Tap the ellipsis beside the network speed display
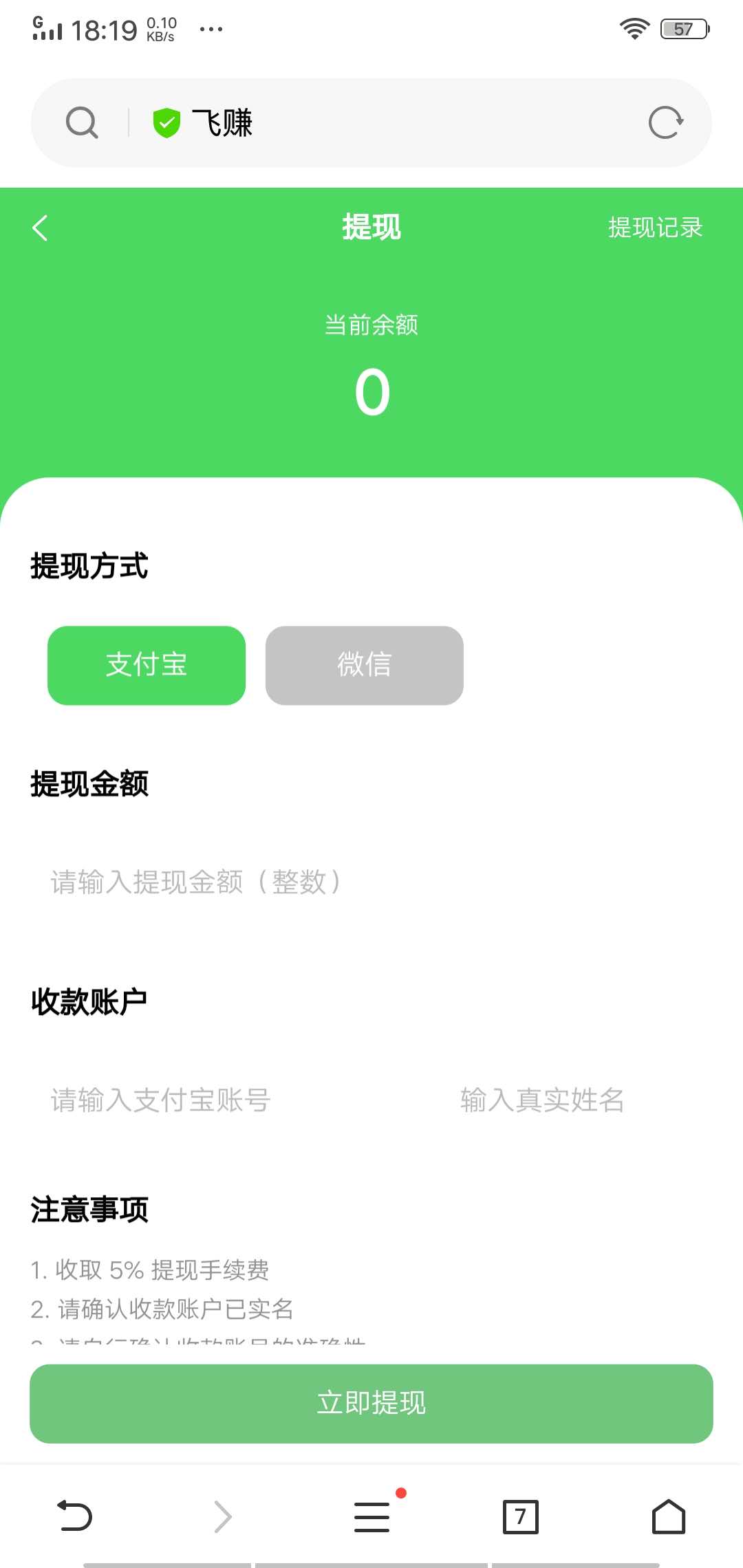Image resolution: width=743 pixels, height=1568 pixels. pyautogui.click(x=210, y=28)
